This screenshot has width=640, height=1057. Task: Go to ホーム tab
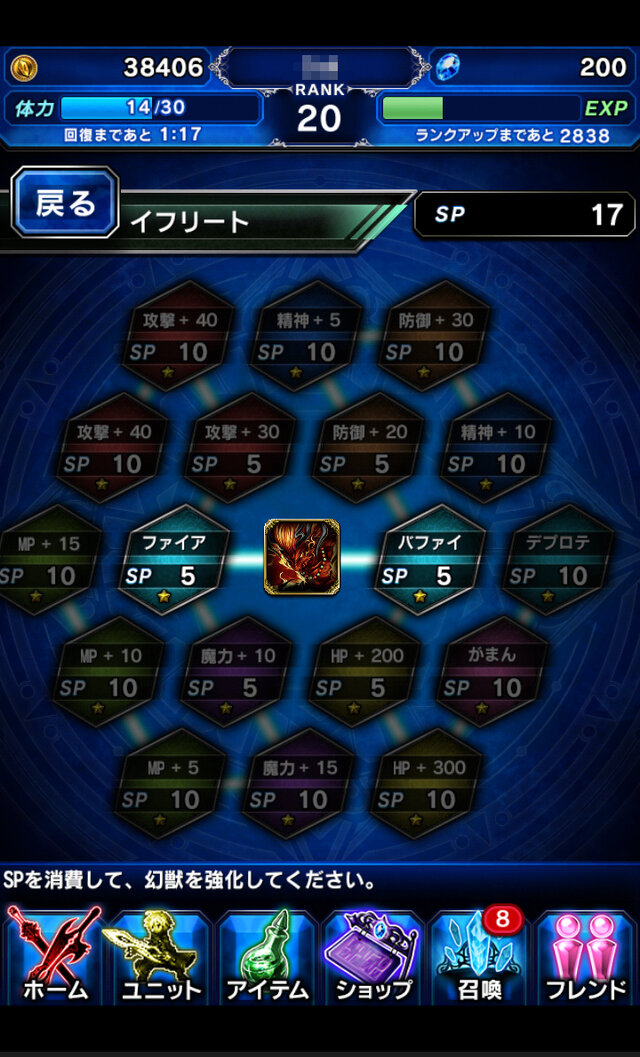(55, 956)
